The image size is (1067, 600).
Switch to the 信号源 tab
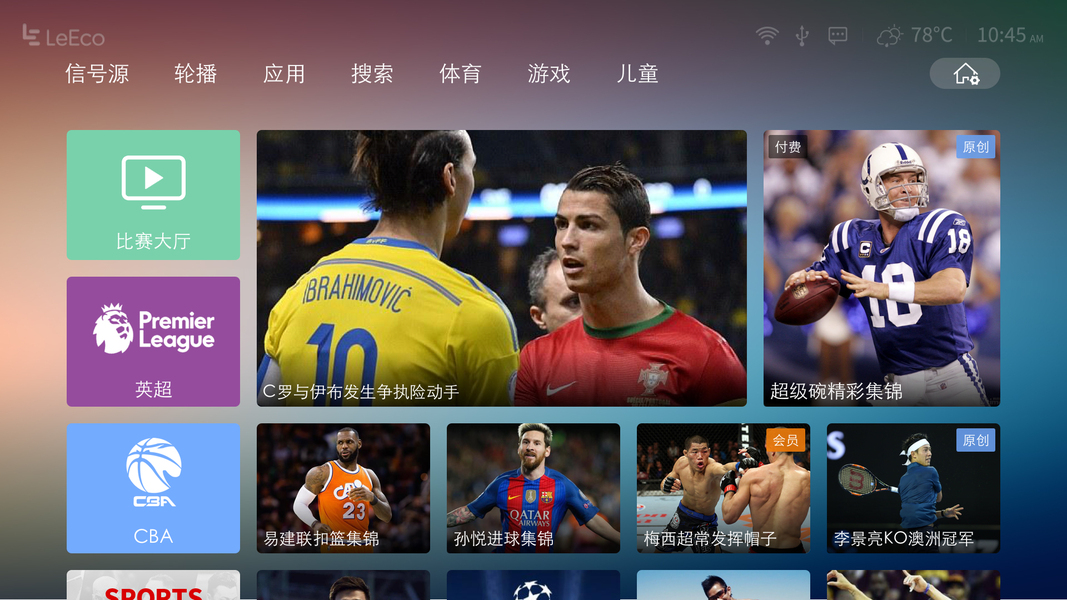click(x=97, y=74)
